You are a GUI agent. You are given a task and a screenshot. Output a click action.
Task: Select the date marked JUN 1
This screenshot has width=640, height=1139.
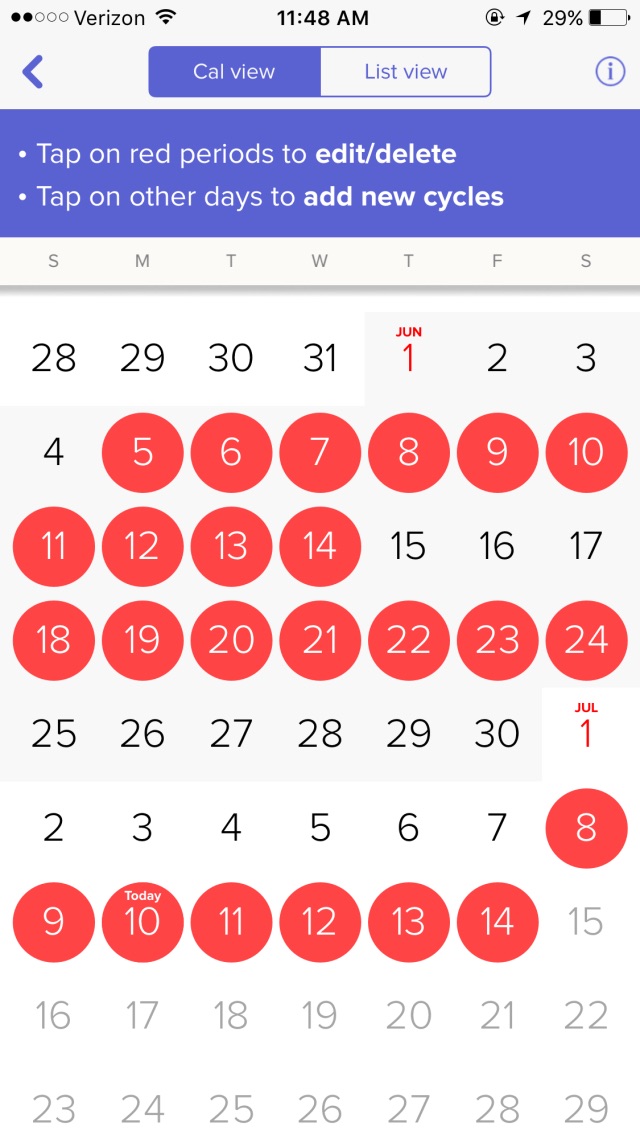(408, 353)
